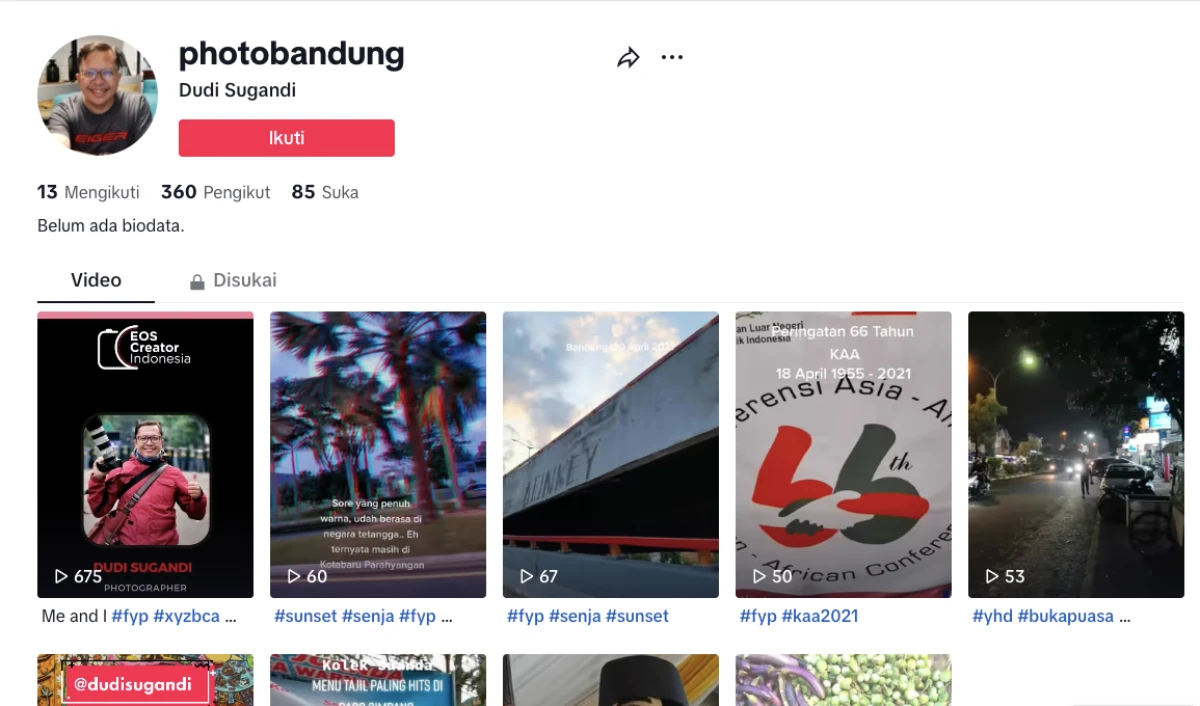1200x706 pixels.
Task: Play the KAA 66th anniversary video
Action: pos(843,454)
